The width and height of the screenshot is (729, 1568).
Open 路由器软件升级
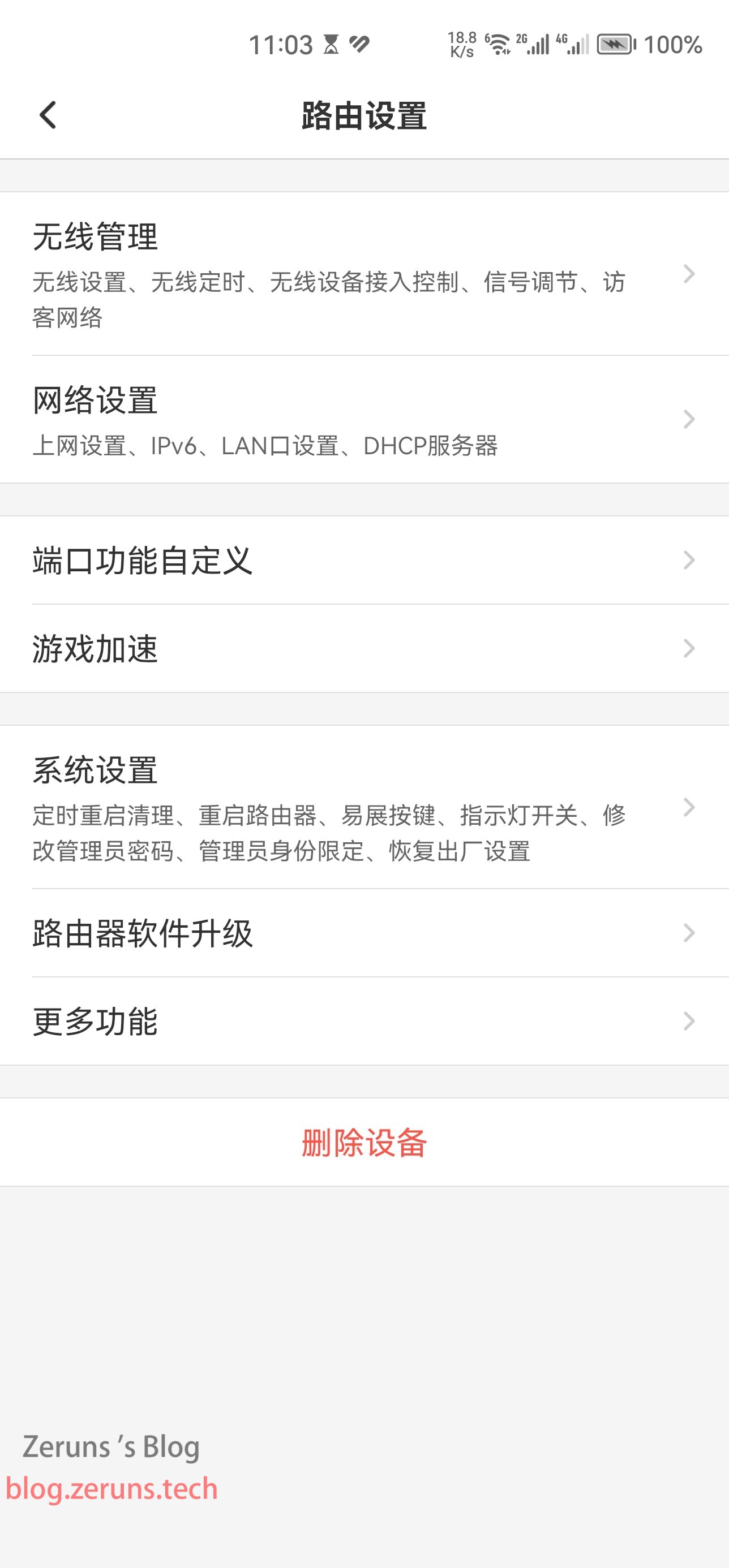click(364, 933)
